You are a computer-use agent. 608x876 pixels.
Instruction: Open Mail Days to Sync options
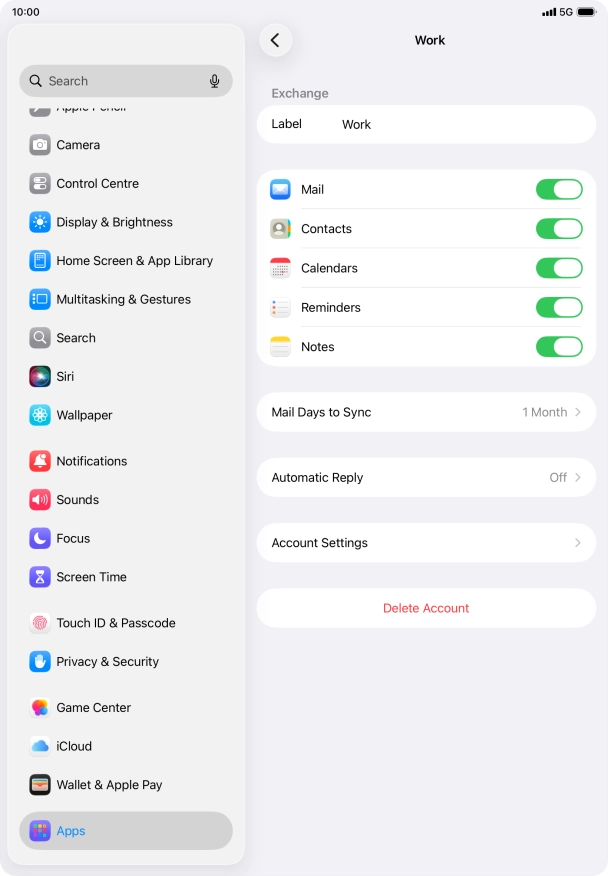coord(426,412)
